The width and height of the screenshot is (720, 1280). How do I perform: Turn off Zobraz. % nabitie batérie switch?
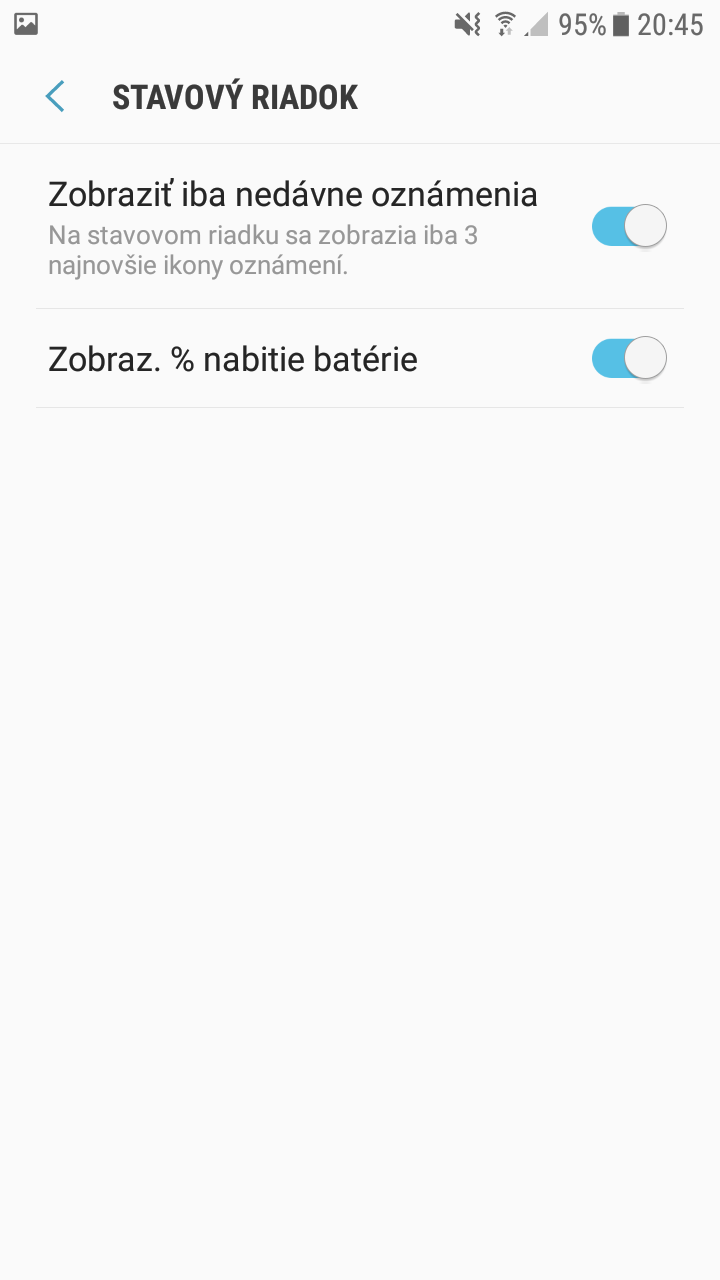click(x=629, y=358)
